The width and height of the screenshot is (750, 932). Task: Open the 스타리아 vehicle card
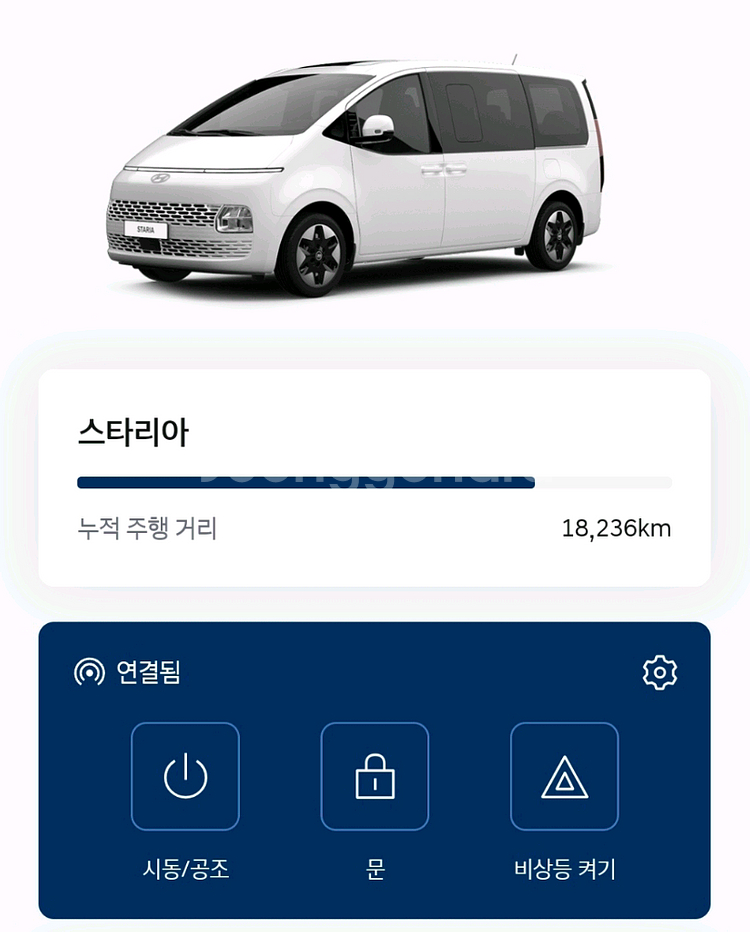(374, 478)
